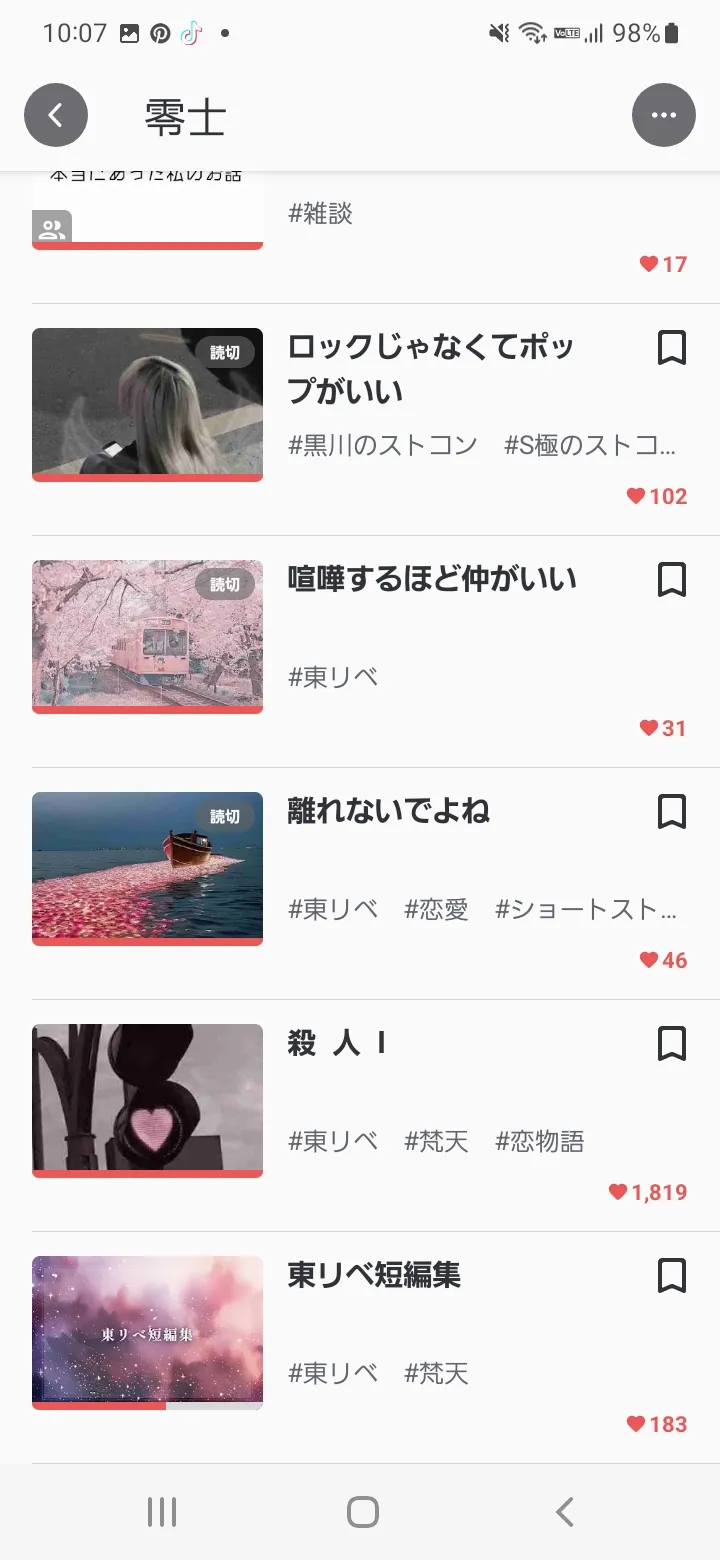Image resolution: width=720 pixels, height=1560 pixels.
Task: Open the 殺 人 I heart thumbnail
Action: [x=147, y=1100]
